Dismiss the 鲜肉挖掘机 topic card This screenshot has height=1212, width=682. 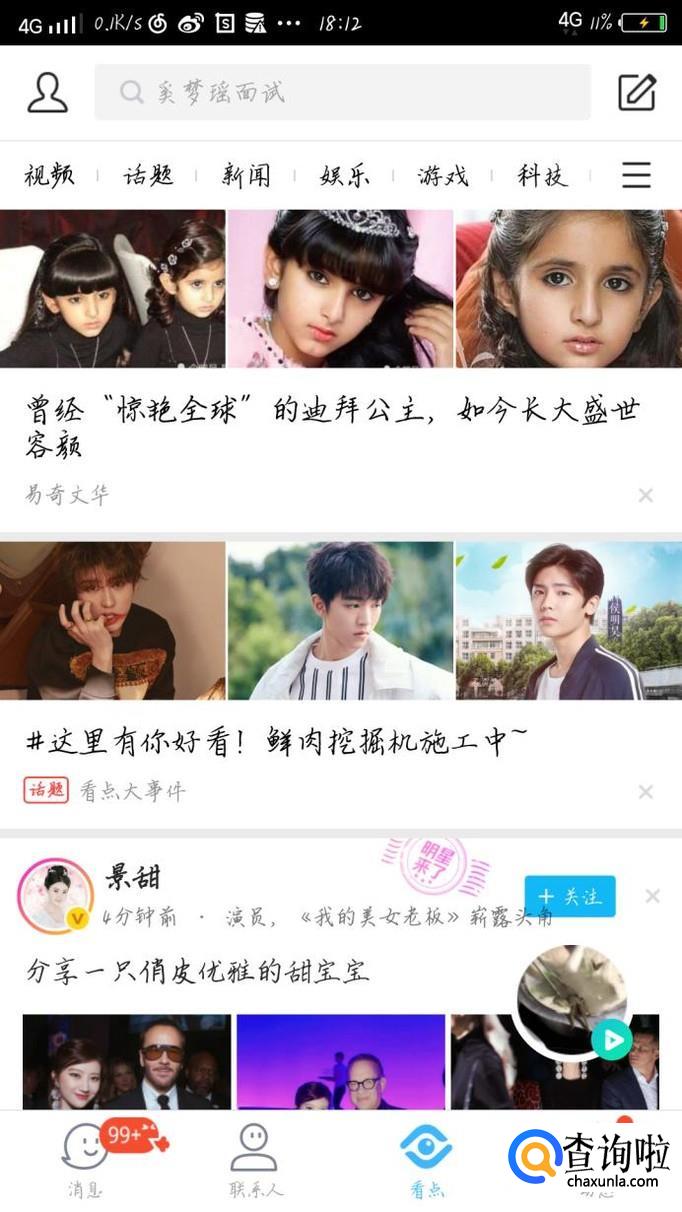pyautogui.click(x=646, y=792)
